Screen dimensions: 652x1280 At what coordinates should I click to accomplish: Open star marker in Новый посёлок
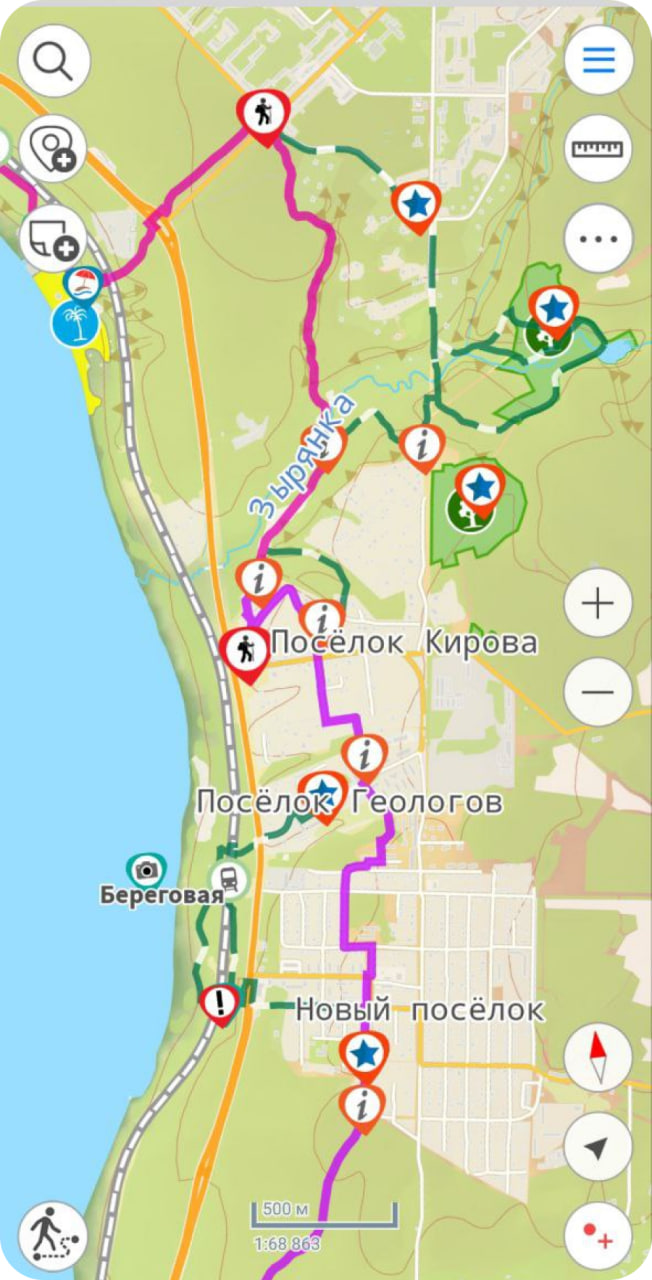tap(365, 1054)
